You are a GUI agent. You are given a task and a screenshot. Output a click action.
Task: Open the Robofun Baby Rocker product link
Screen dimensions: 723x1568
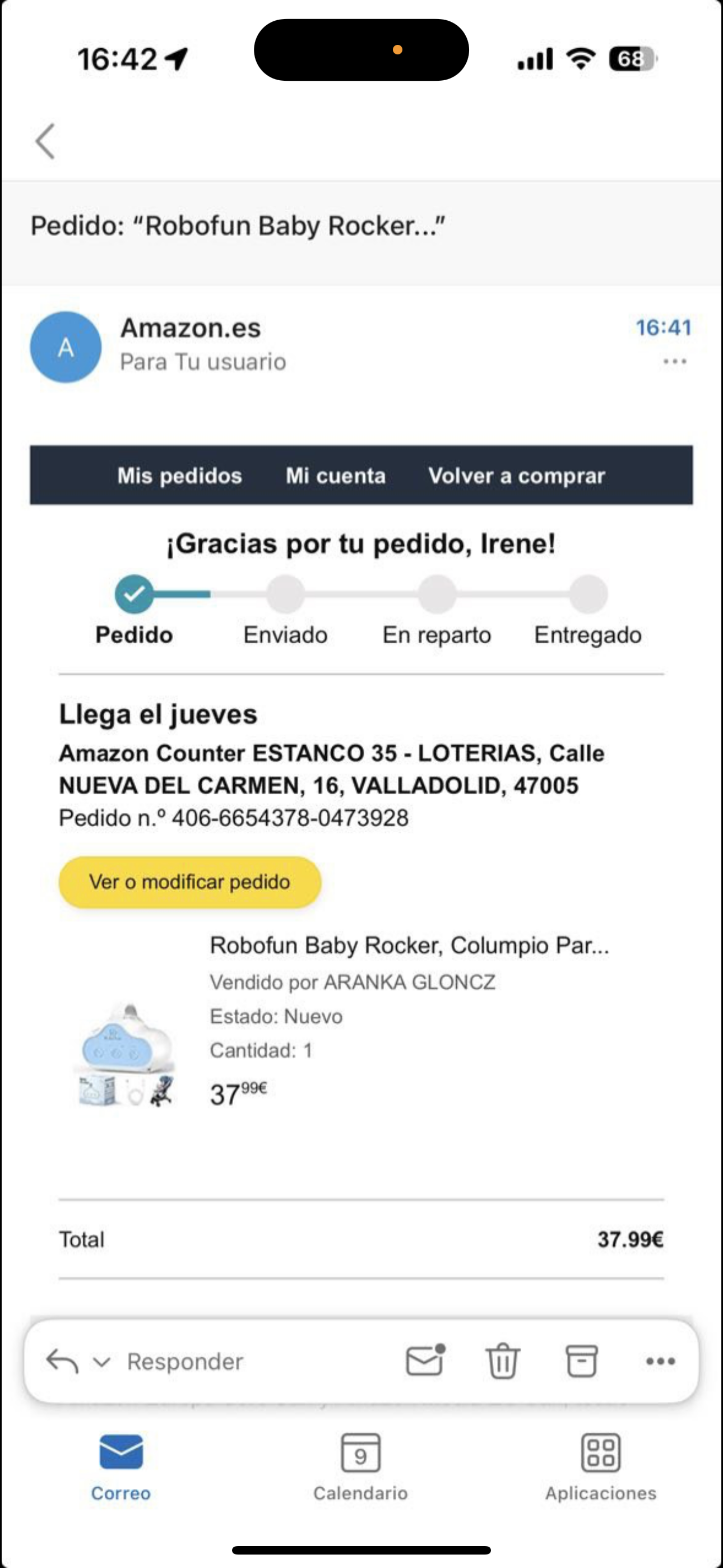409,946
